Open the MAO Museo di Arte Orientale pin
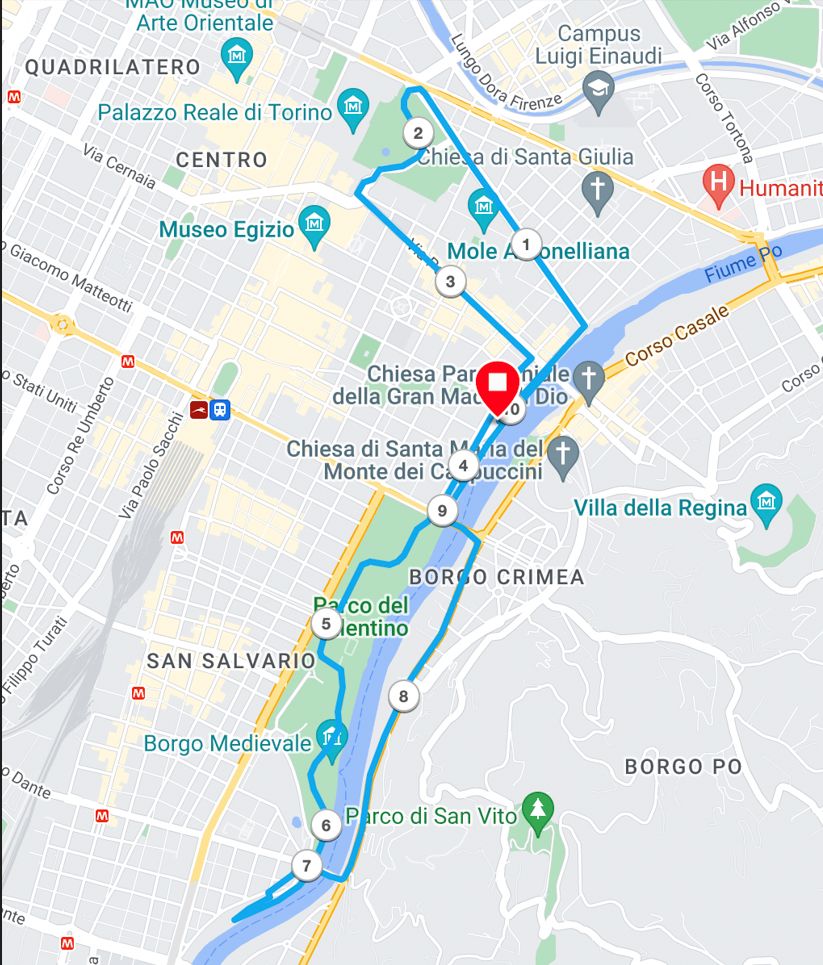 click(238, 54)
